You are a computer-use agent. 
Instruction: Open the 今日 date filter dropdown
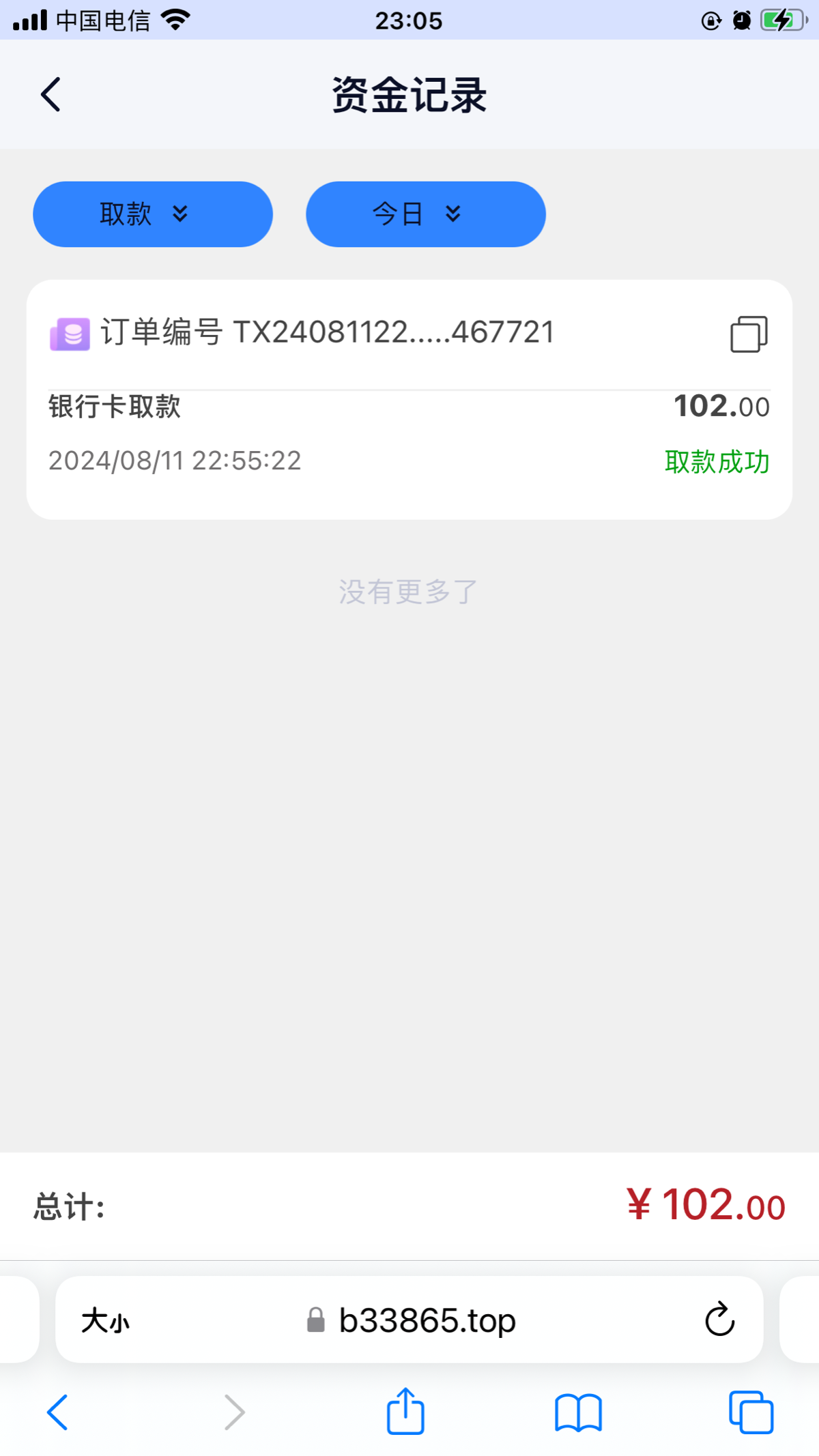pos(426,214)
